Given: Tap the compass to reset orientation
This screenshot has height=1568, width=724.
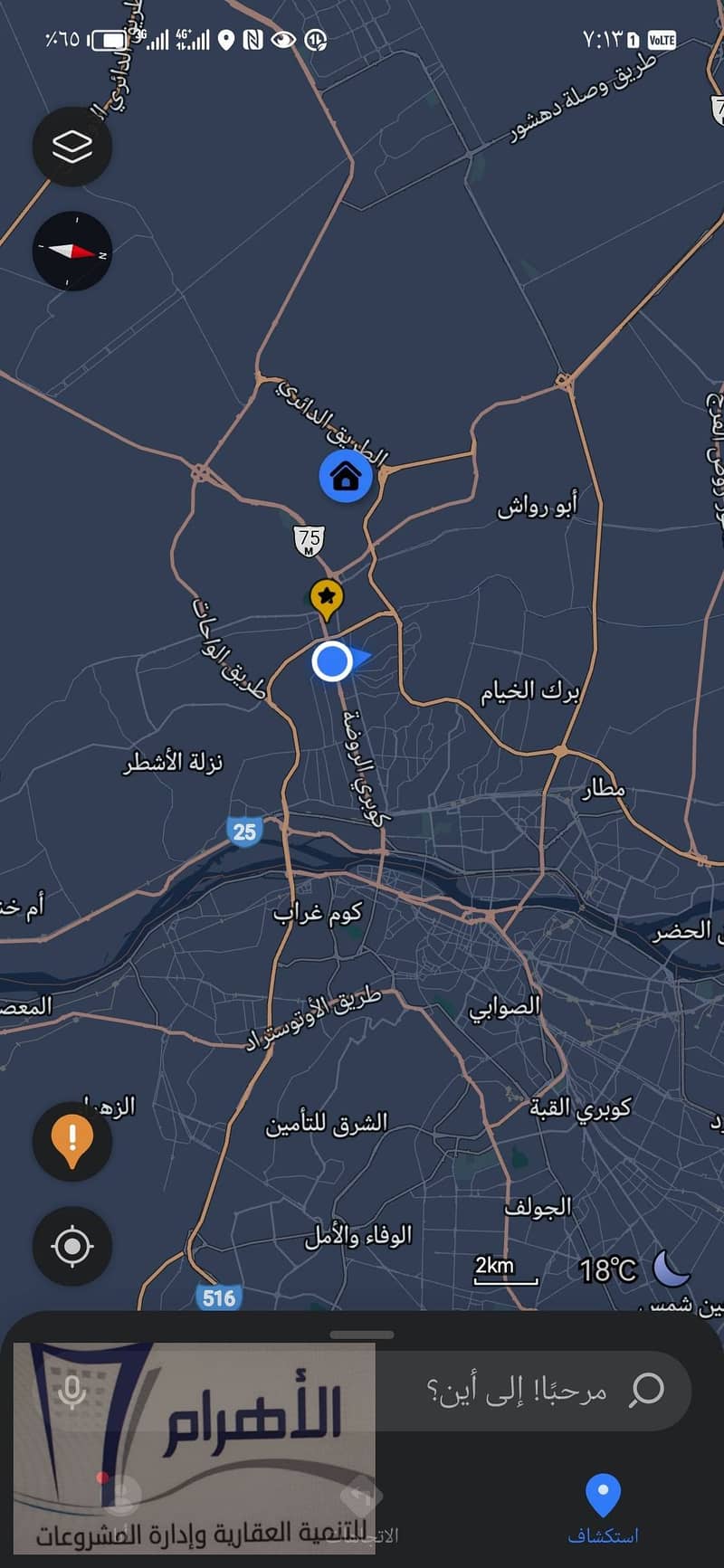Looking at the screenshot, I should (72, 252).
